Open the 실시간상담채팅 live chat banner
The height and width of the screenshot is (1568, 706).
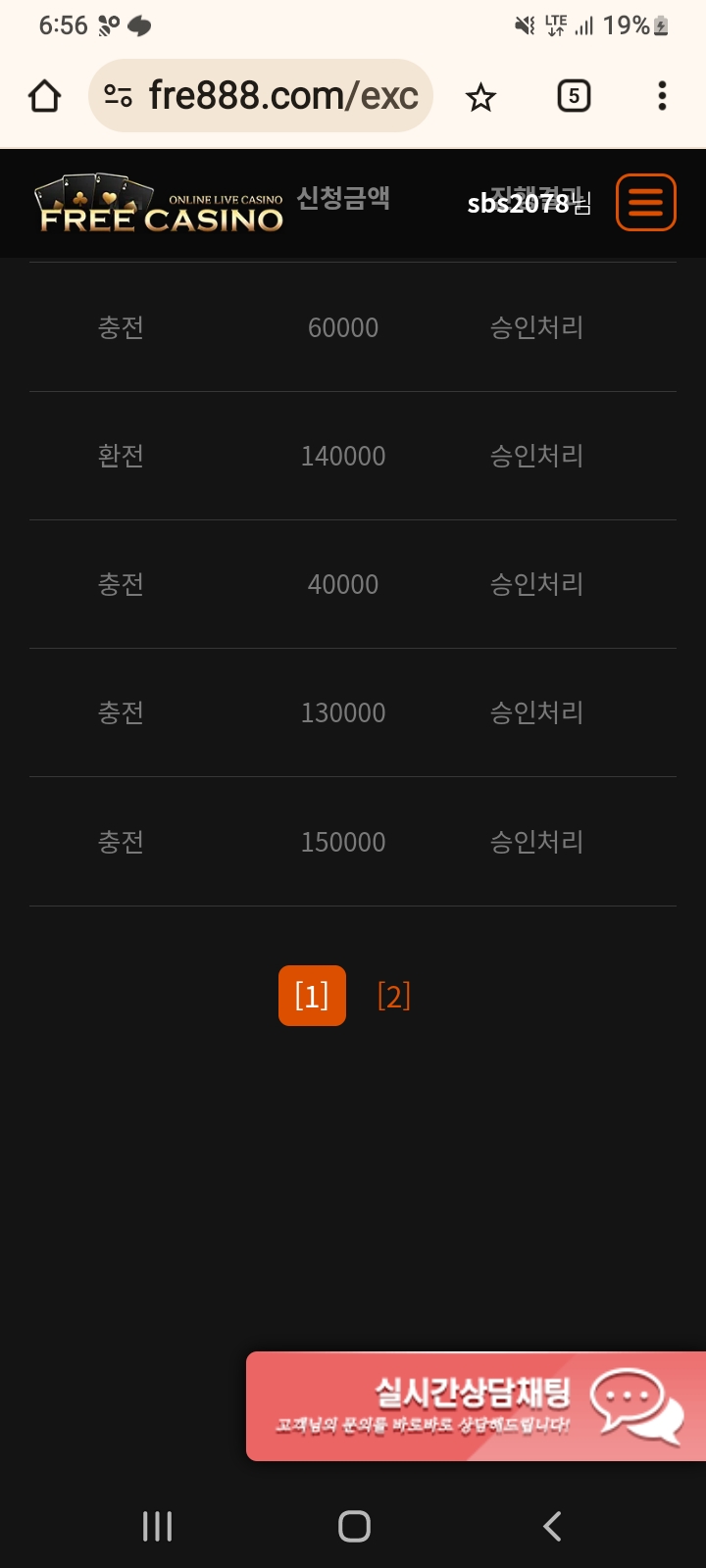pyautogui.click(x=477, y=1406)
